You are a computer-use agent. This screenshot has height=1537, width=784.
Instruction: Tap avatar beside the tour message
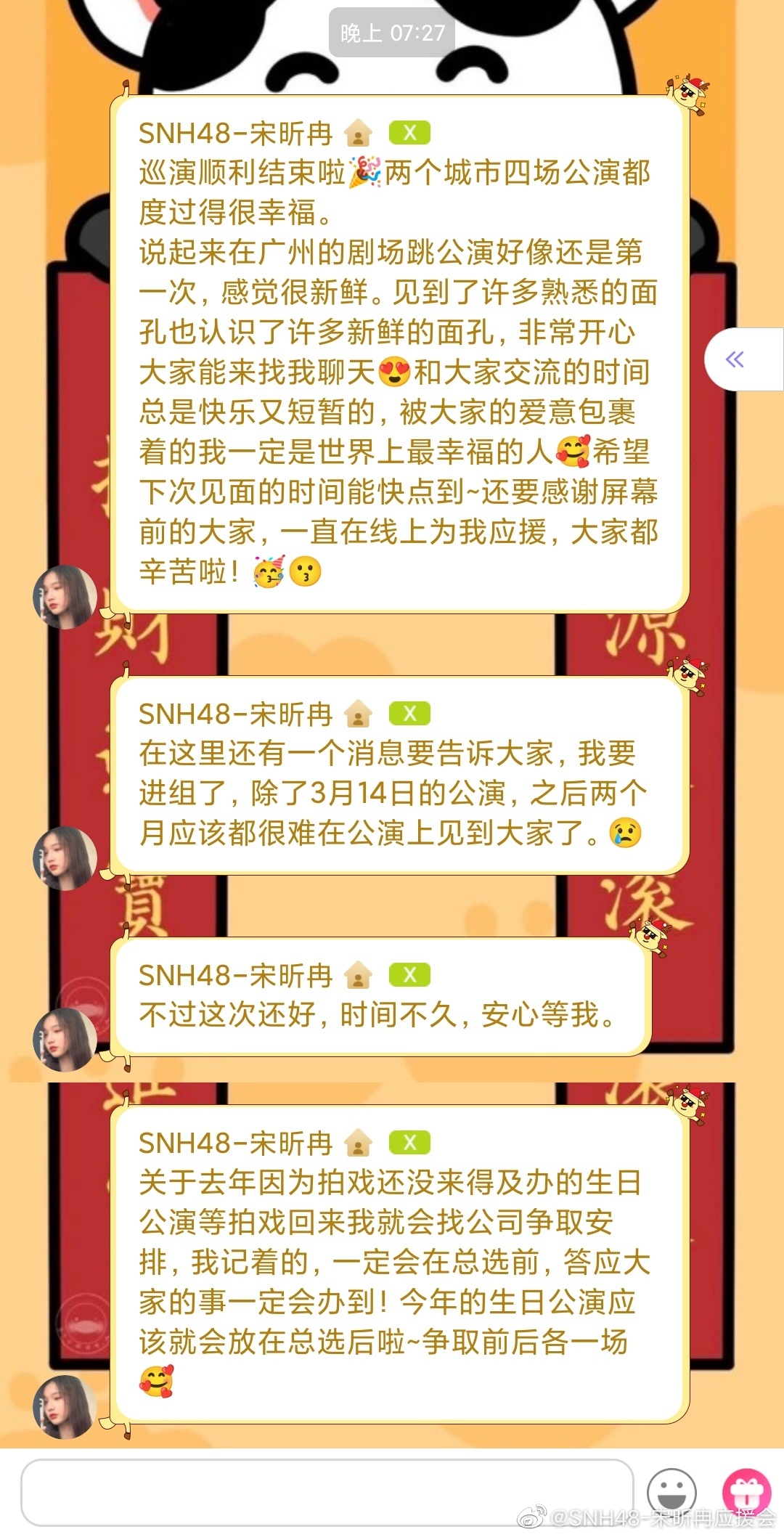(x=65, y=597)
